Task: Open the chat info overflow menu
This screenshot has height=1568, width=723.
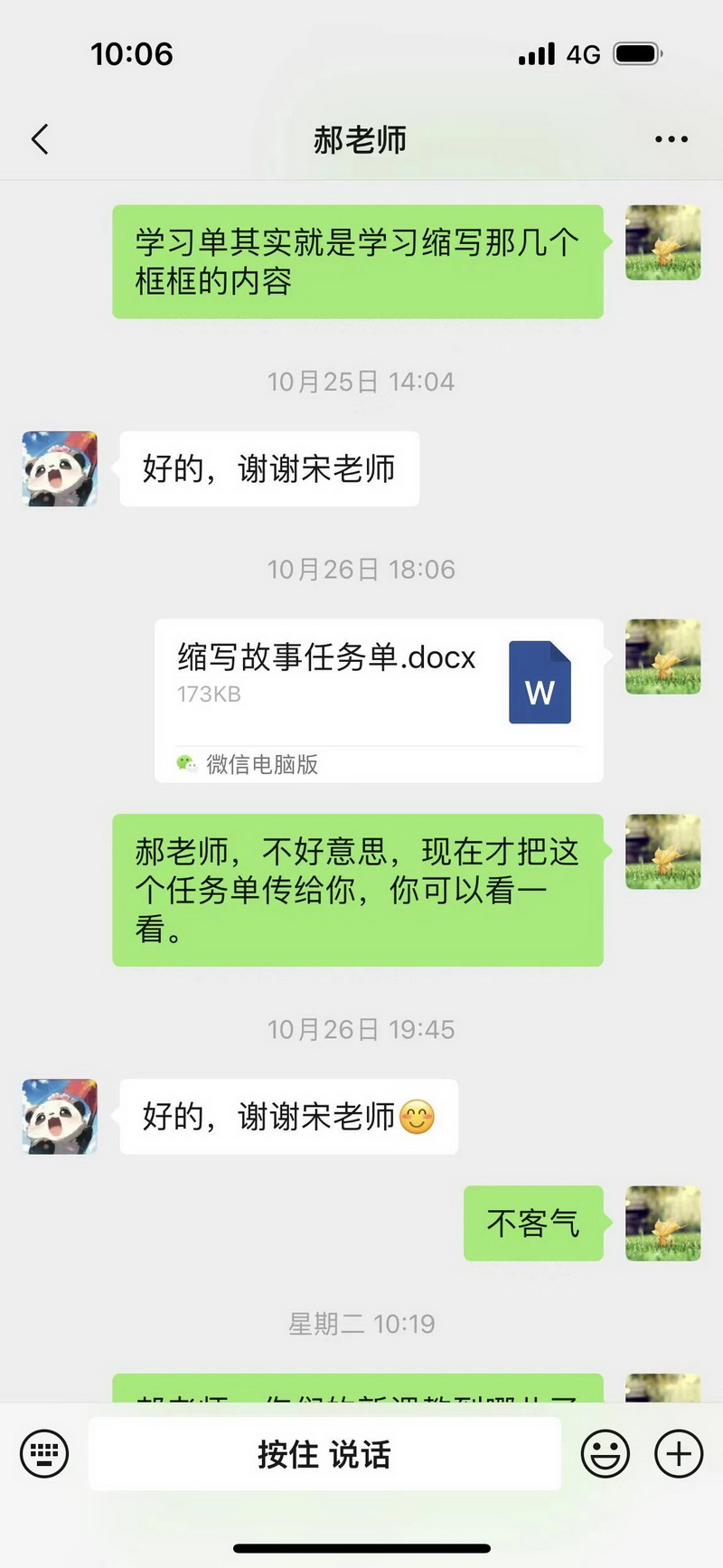Action: click(671, 139)
